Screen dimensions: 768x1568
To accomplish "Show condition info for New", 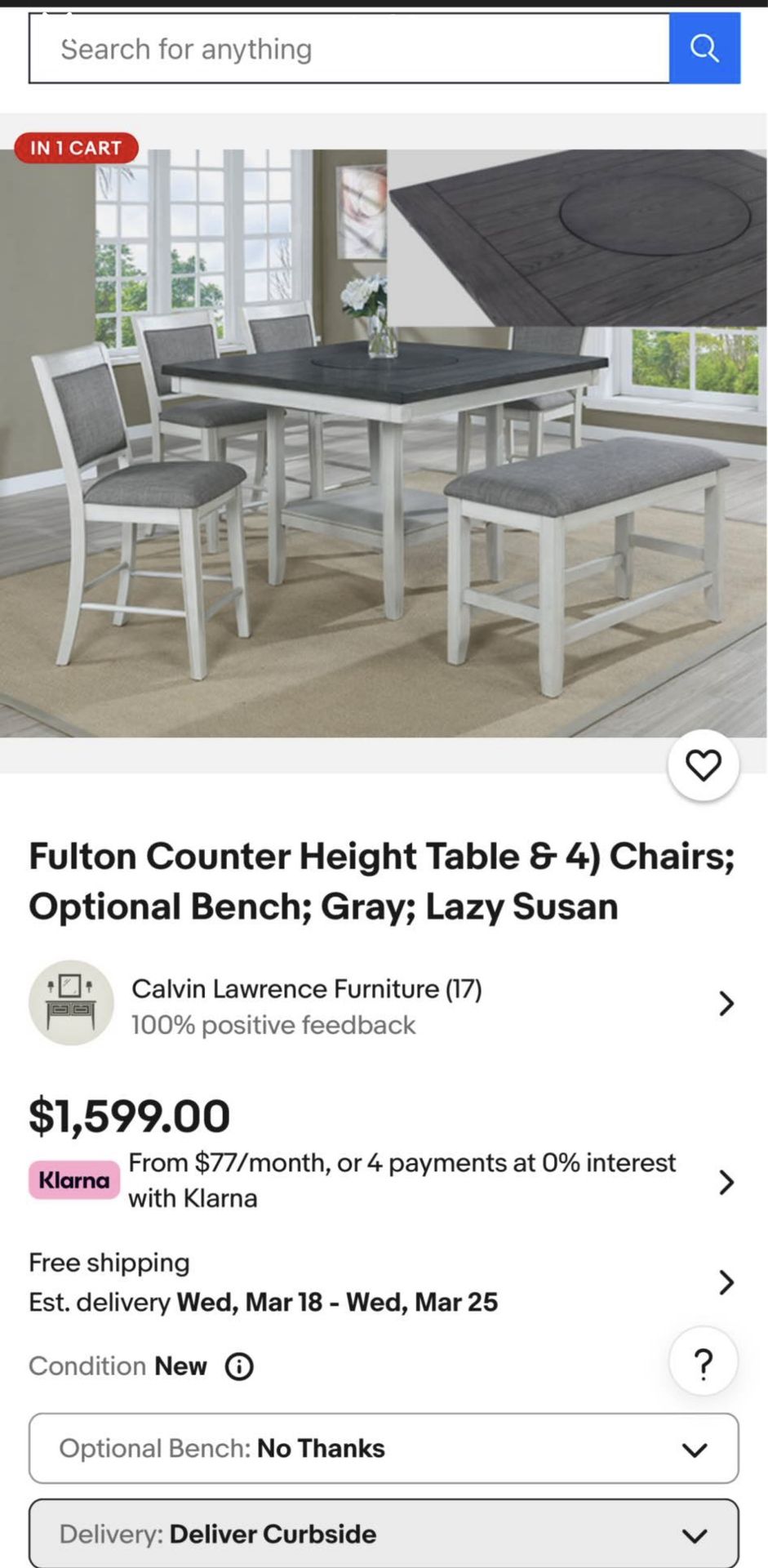I will (x=239, y=1366).
